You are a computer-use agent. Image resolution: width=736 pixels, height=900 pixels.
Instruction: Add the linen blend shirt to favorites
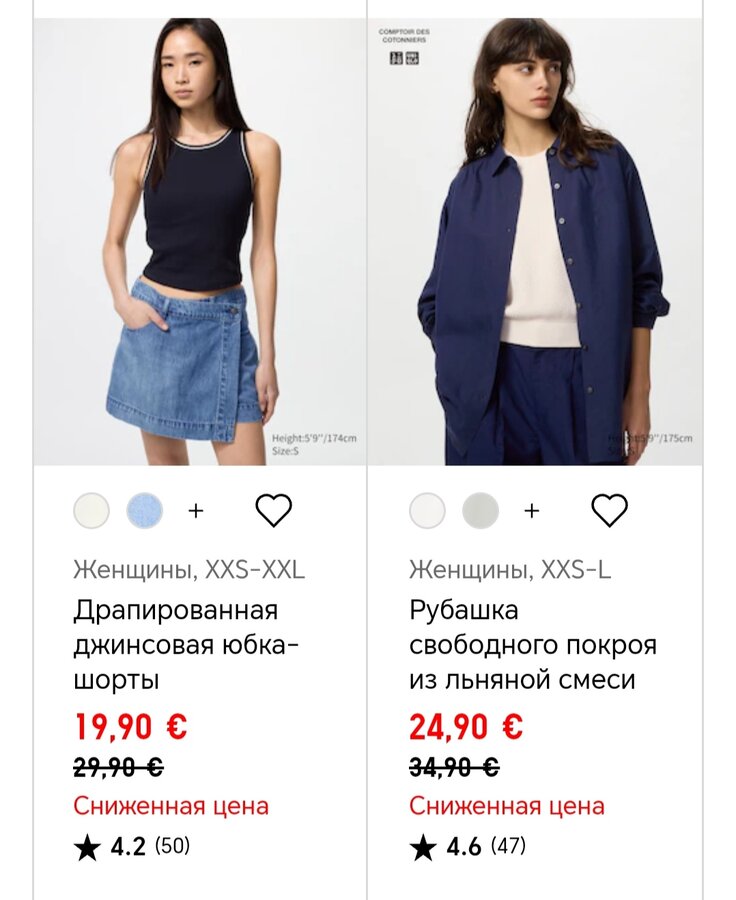coord(609,510)
